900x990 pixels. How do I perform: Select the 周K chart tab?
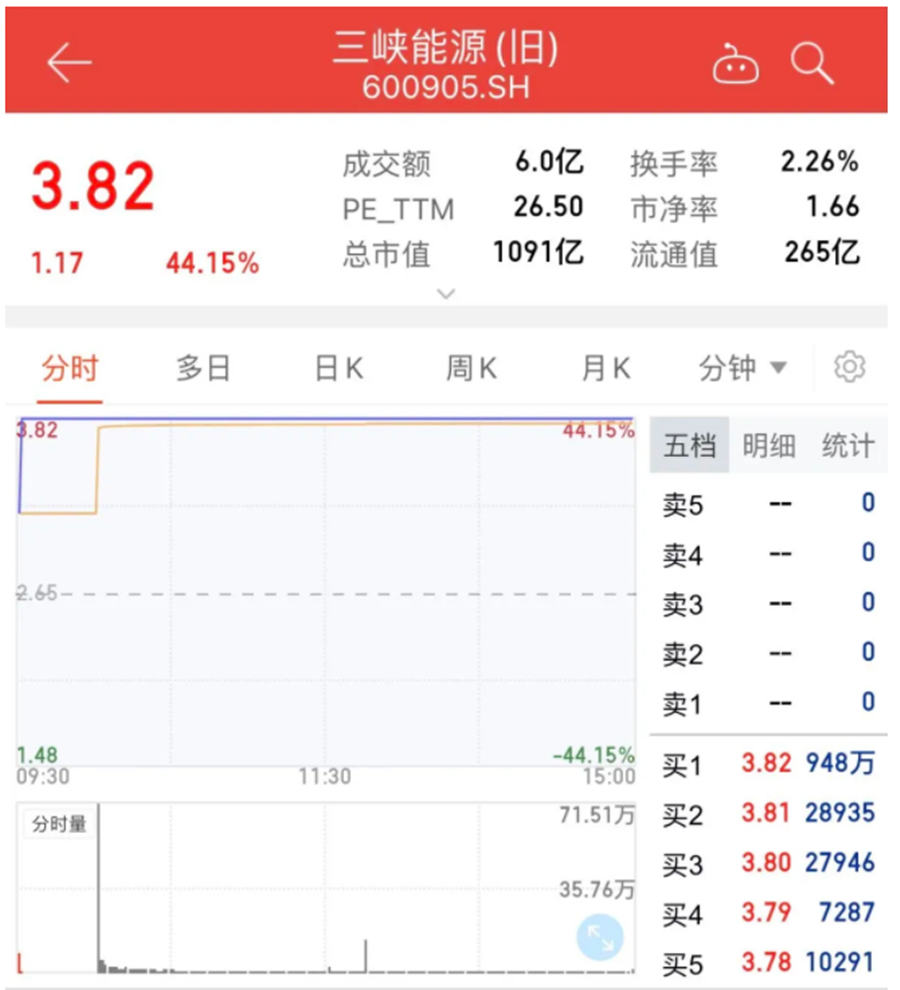point(471,368)
